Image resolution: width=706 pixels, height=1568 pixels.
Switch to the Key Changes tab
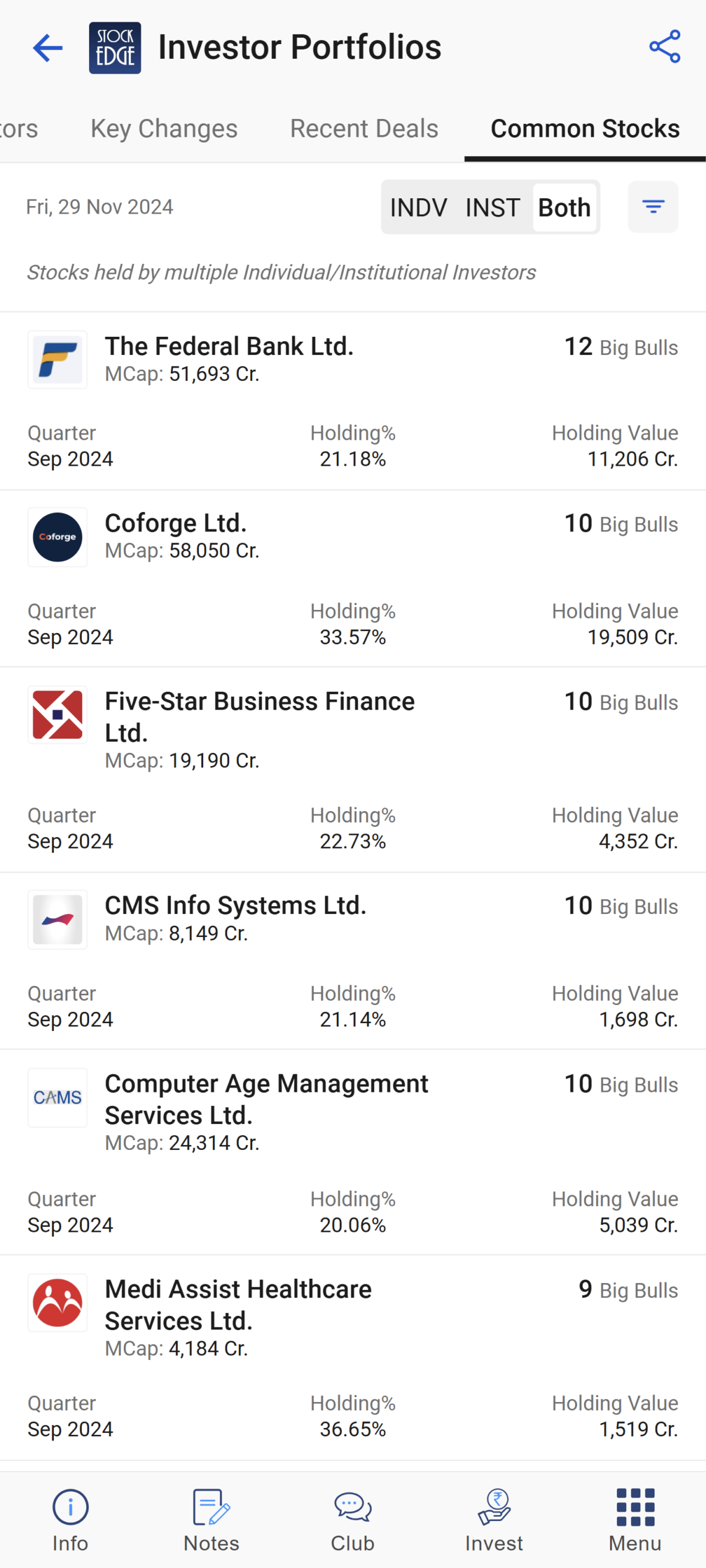163,128
